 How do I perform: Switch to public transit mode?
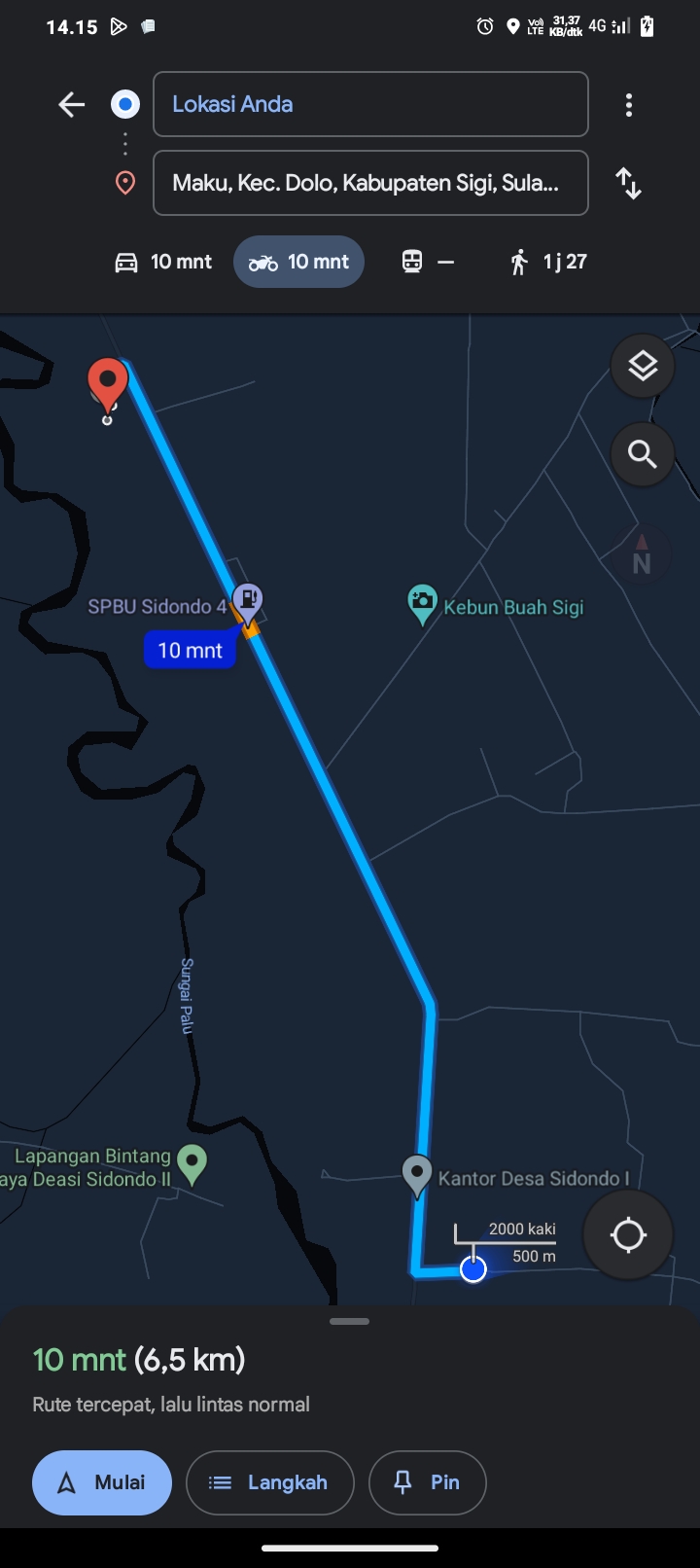pyautogui.click(x=428, y=262)
